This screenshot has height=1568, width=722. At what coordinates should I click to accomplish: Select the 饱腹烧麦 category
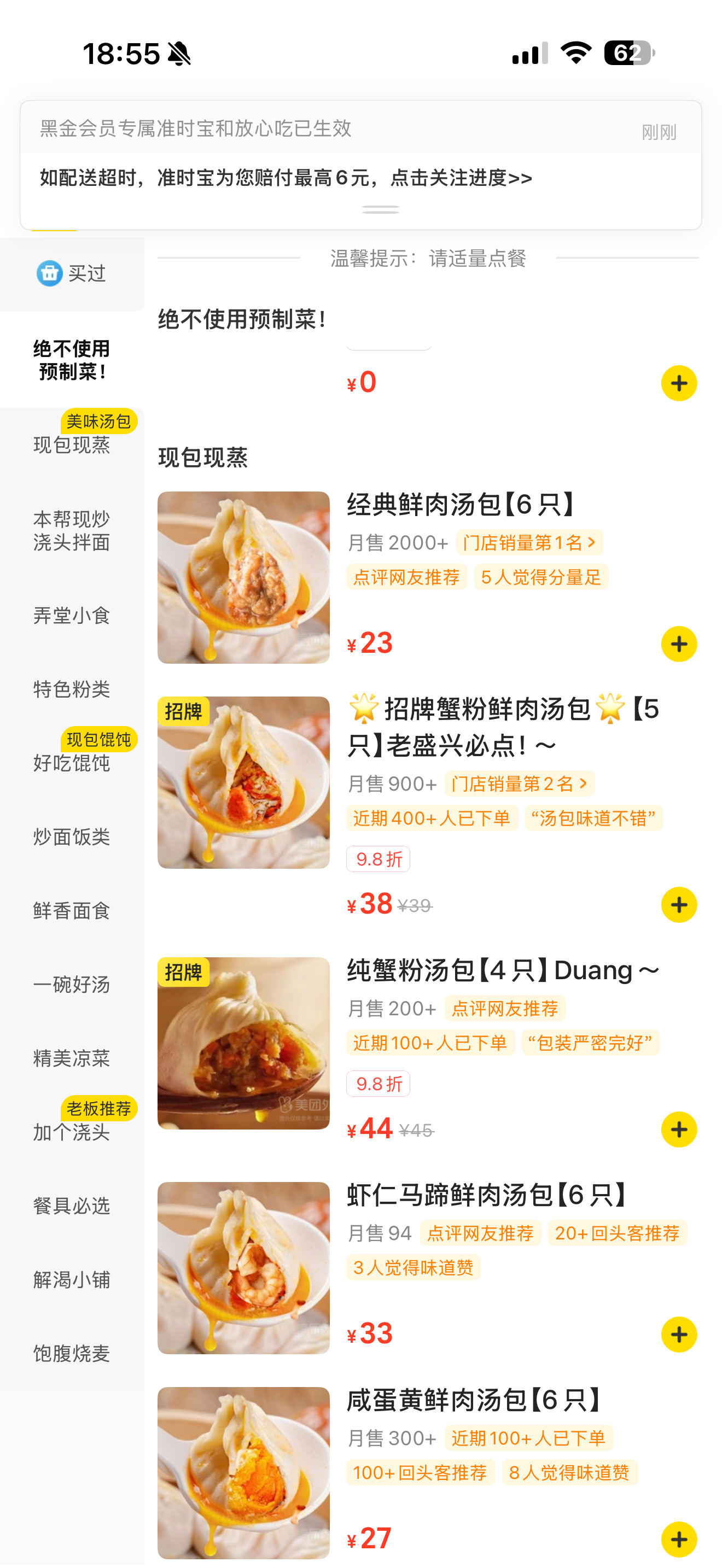click(x=71, y=1354)
